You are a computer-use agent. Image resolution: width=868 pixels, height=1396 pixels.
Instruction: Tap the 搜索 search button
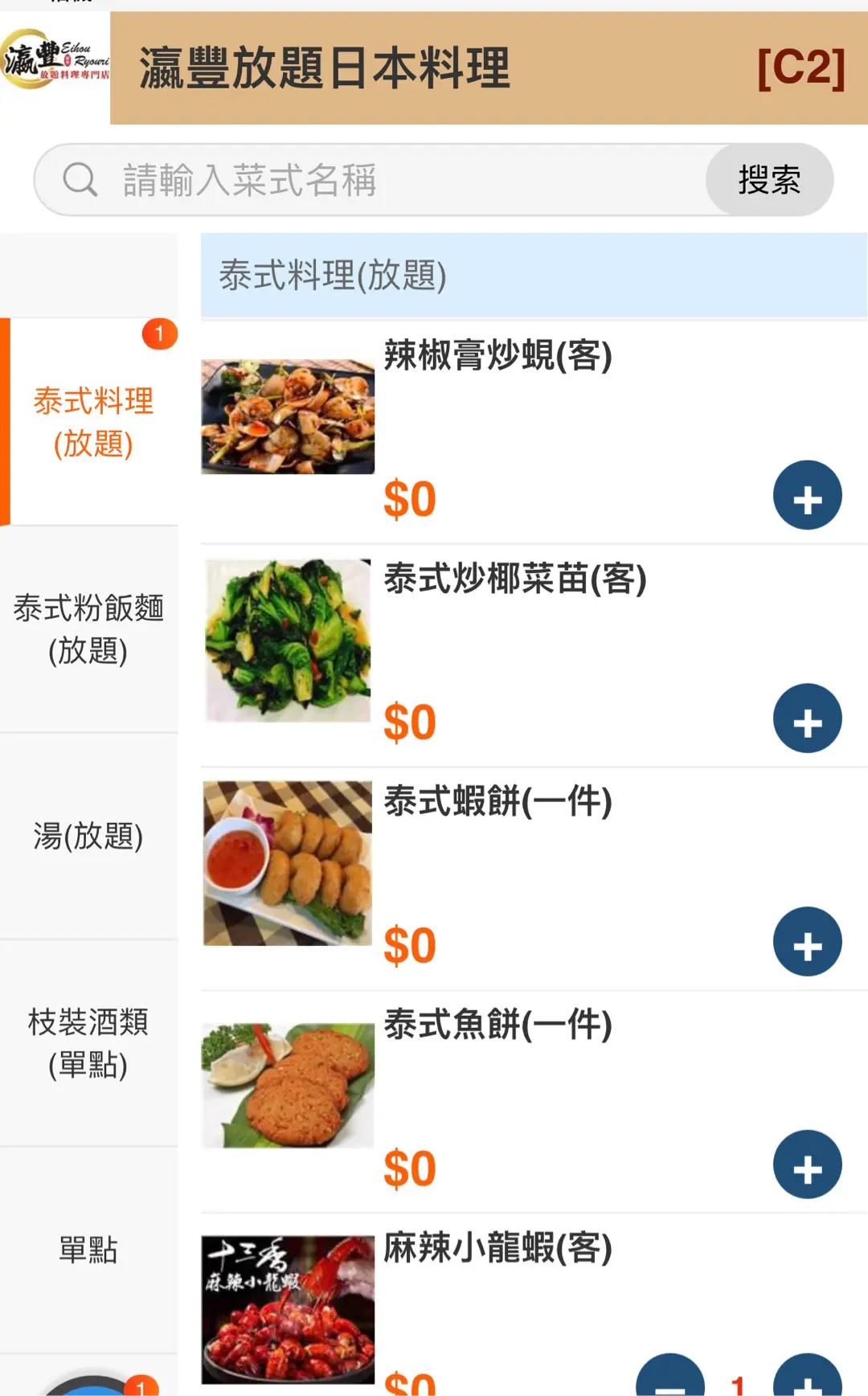(769, 180)
